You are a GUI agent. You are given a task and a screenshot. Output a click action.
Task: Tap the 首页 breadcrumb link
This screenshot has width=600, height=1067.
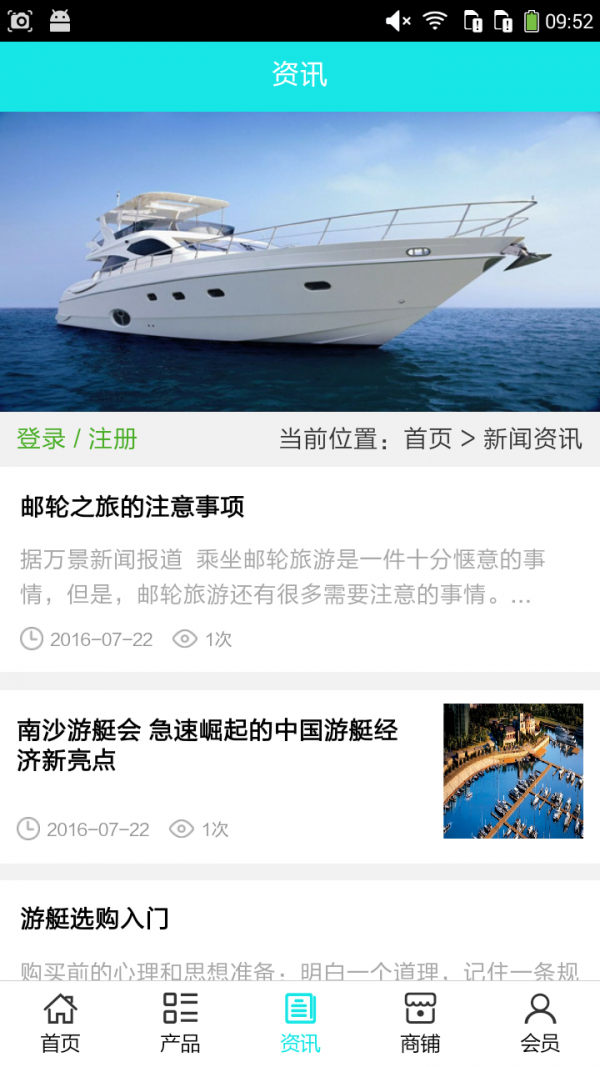click(x=427, y=439)
